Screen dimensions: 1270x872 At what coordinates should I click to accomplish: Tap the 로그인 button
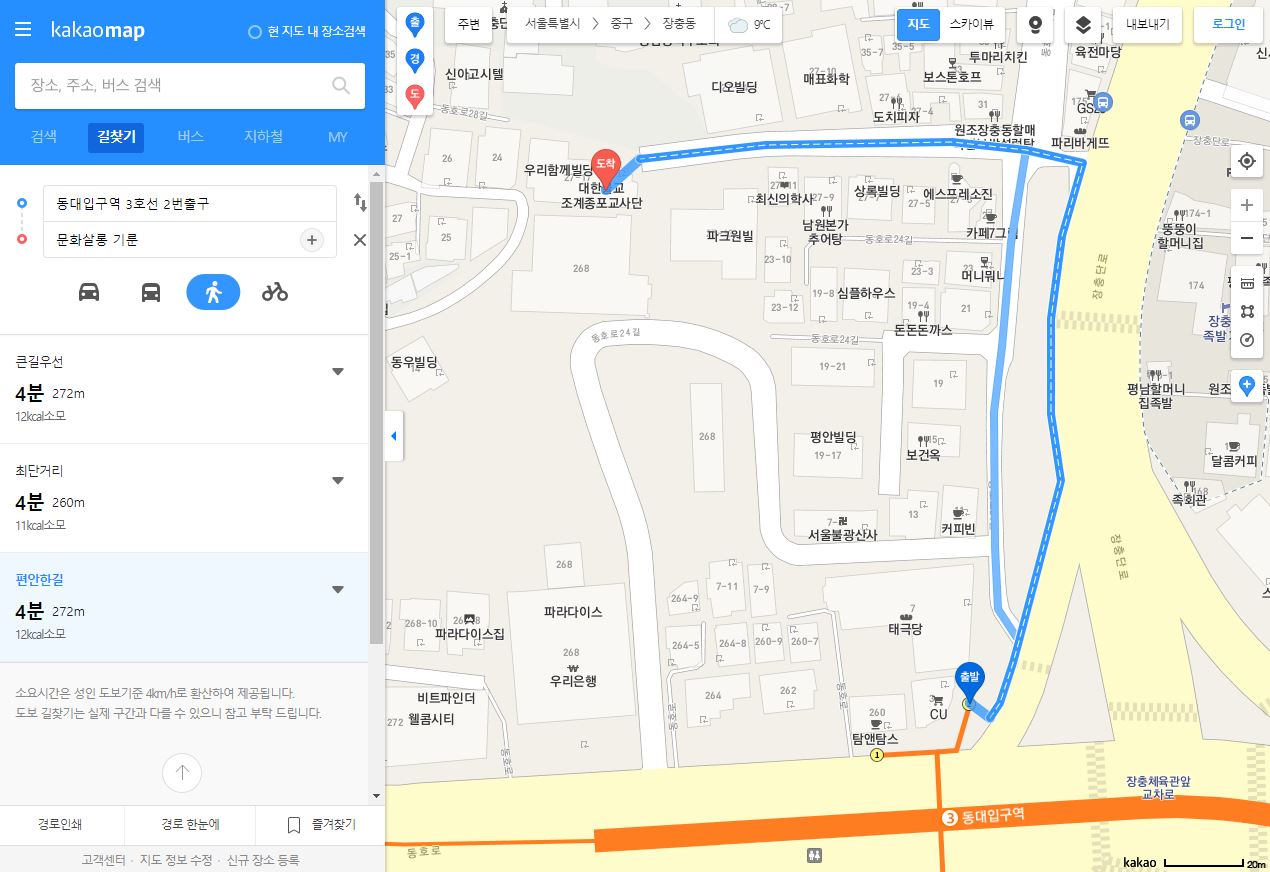coord(1228,25)
